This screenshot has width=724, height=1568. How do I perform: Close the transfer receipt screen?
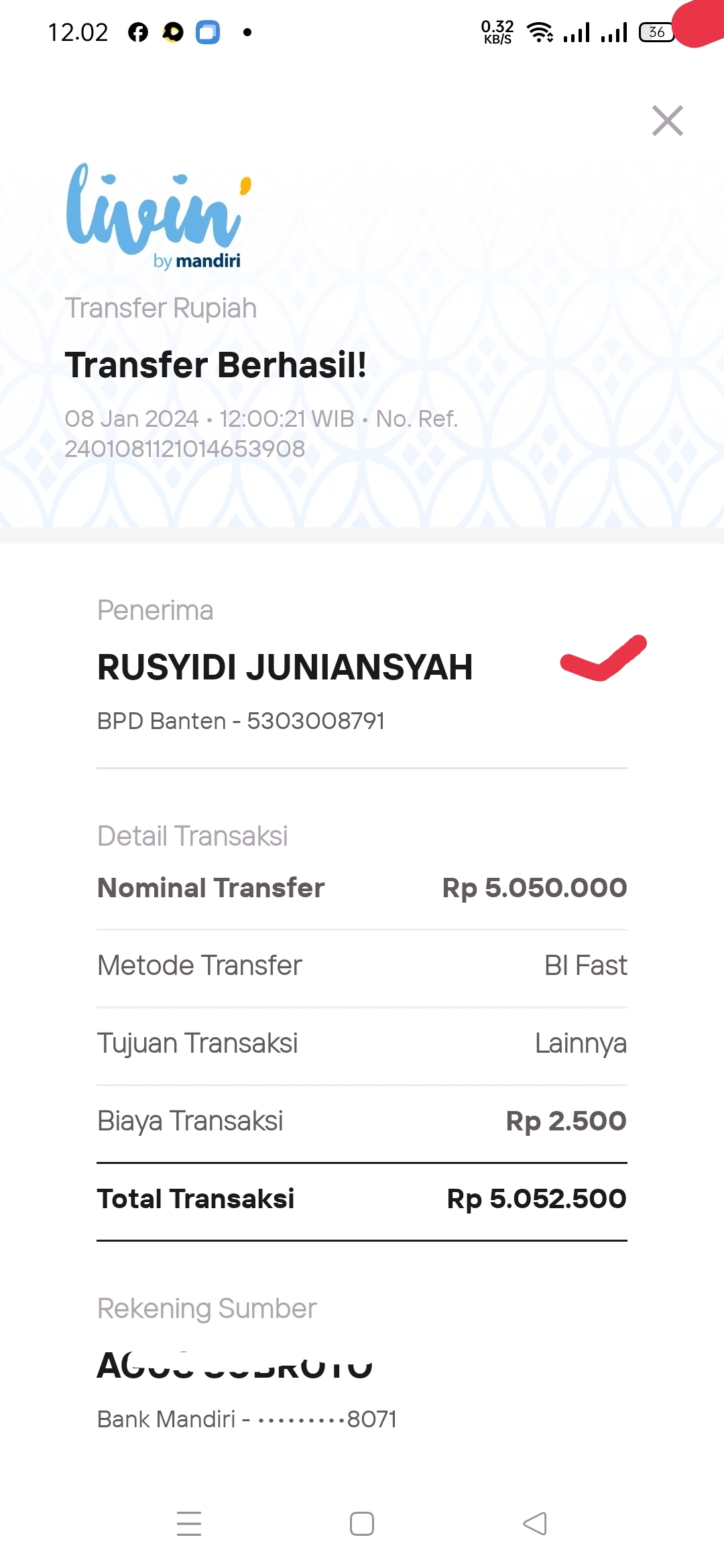pyautogui.click(x=667, y=121)
